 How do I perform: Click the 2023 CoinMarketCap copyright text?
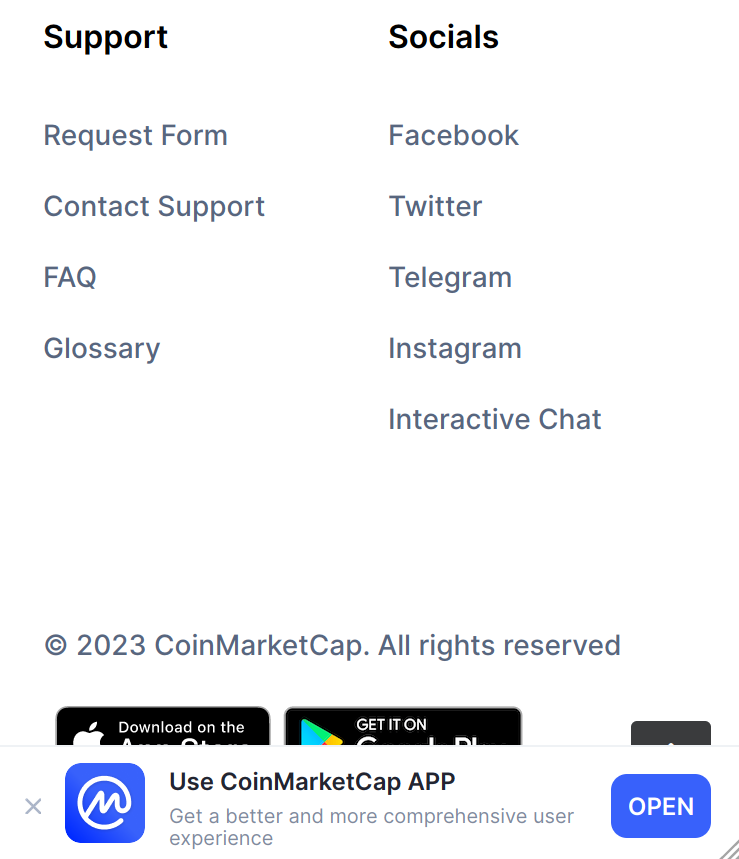click(332, 645)
